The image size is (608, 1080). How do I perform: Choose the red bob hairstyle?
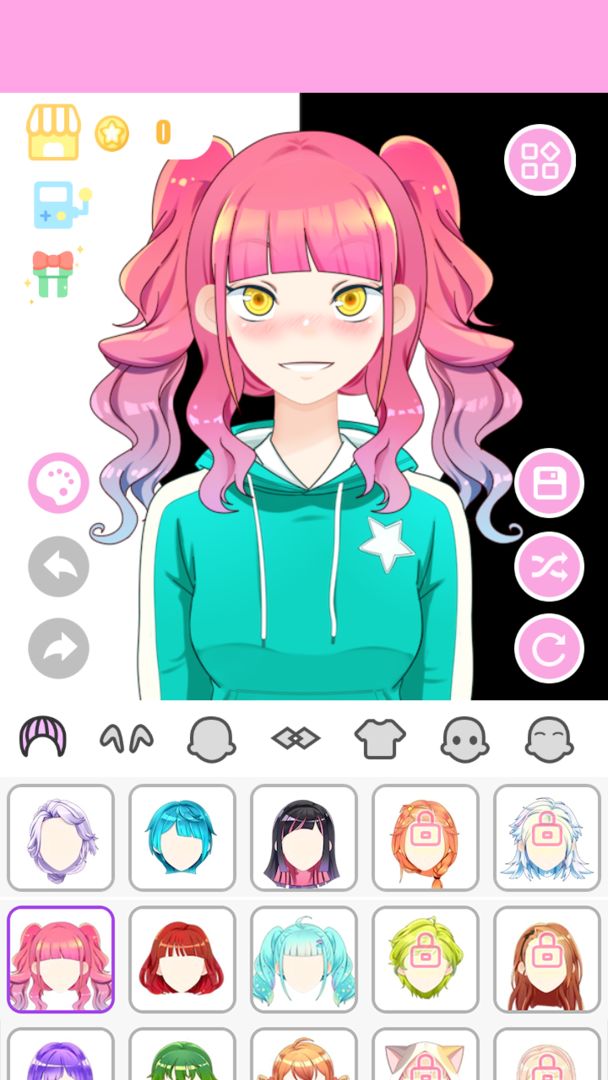(x=182, y=959)
